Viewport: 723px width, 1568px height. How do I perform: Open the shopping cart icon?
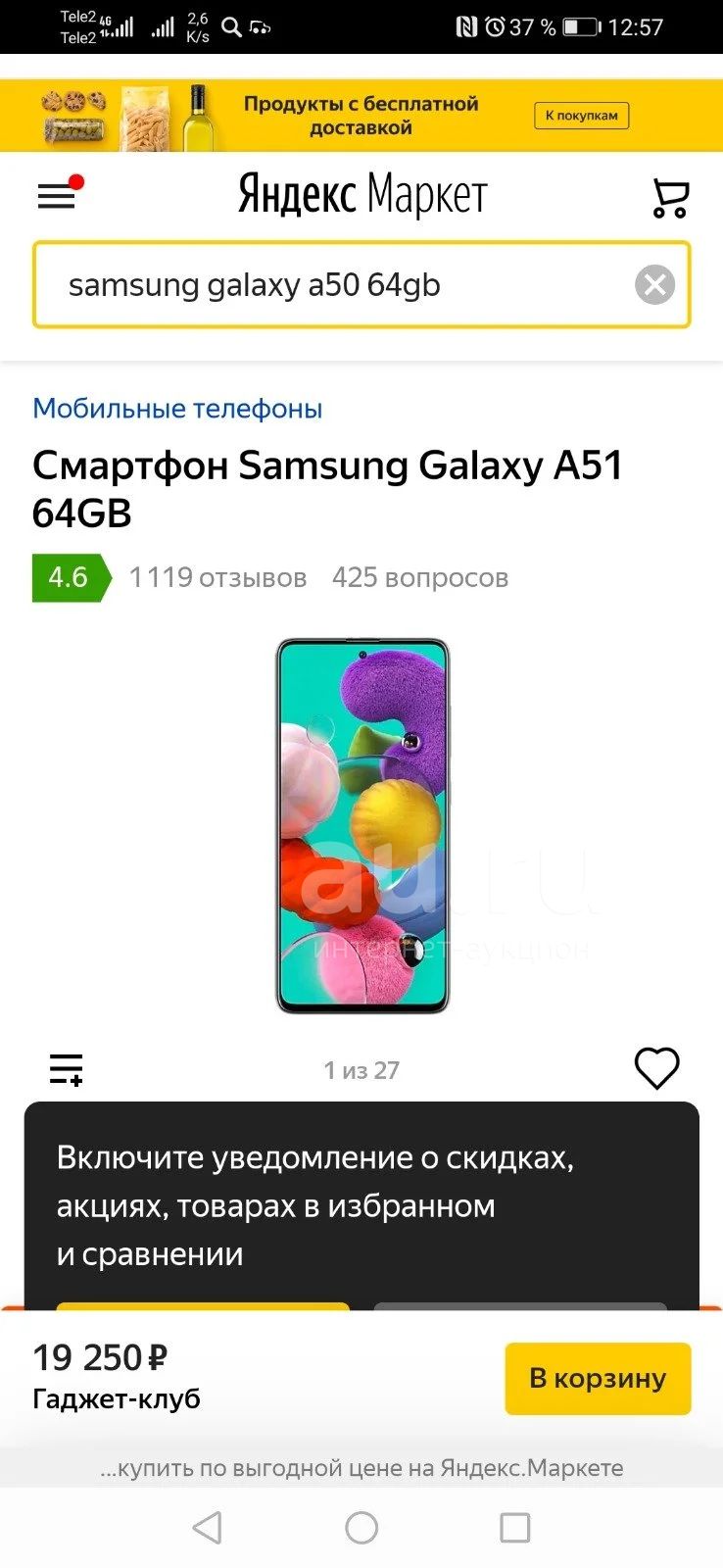(x=670, y=198)
